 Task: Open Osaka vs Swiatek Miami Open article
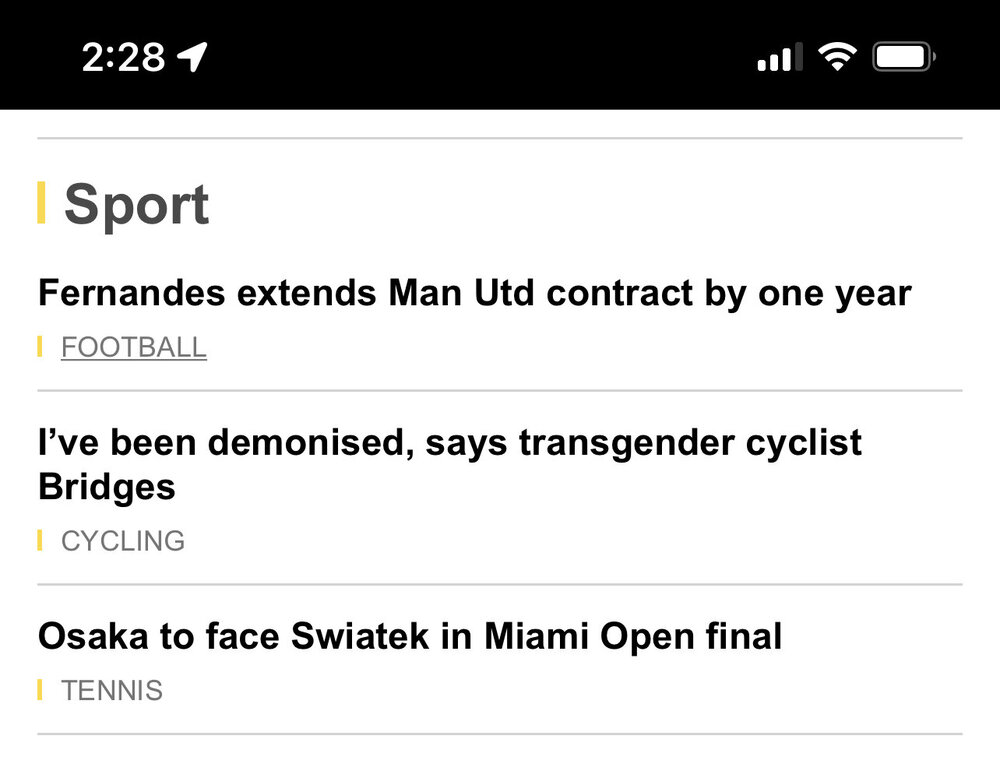pyautogui.click(x=410, y=637)
